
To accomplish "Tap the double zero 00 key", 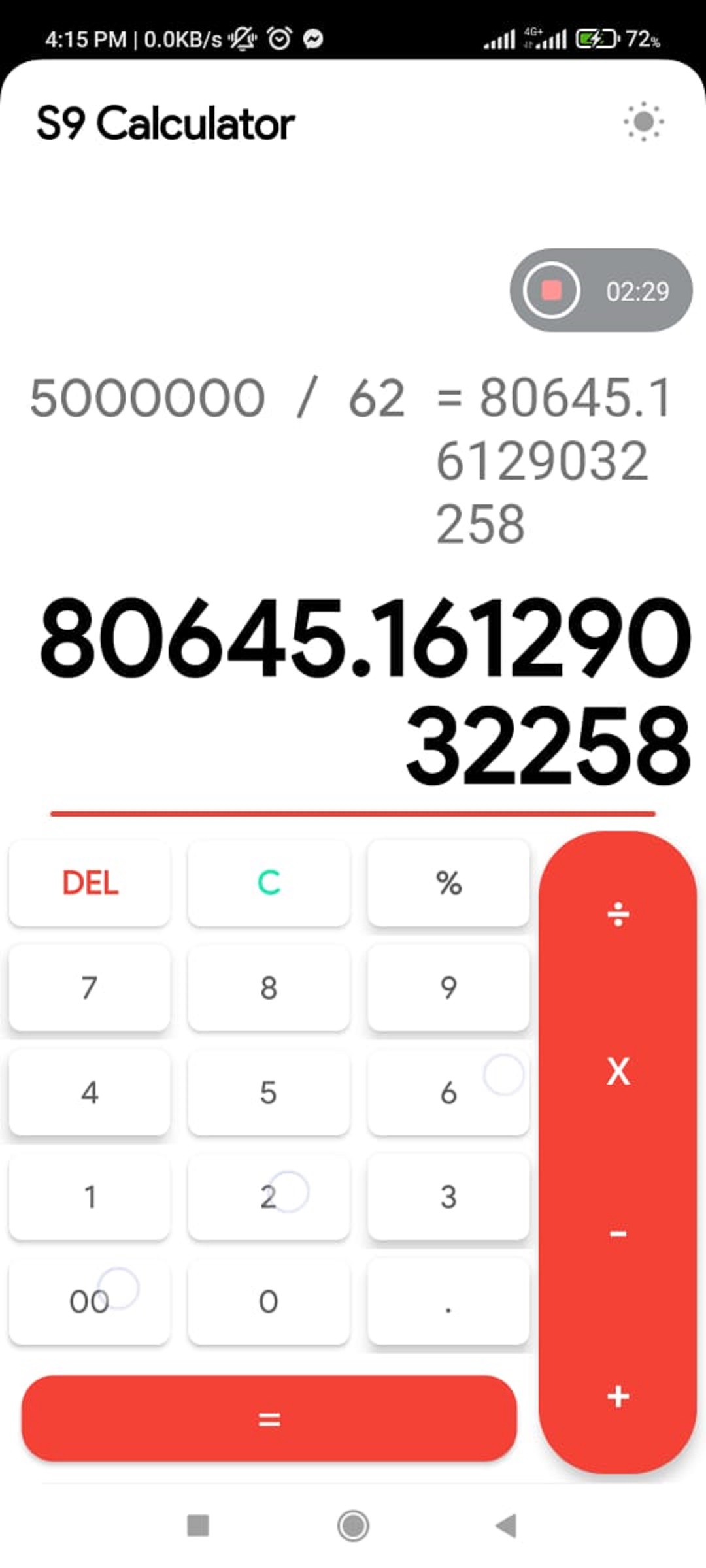I will [90, 1301].
